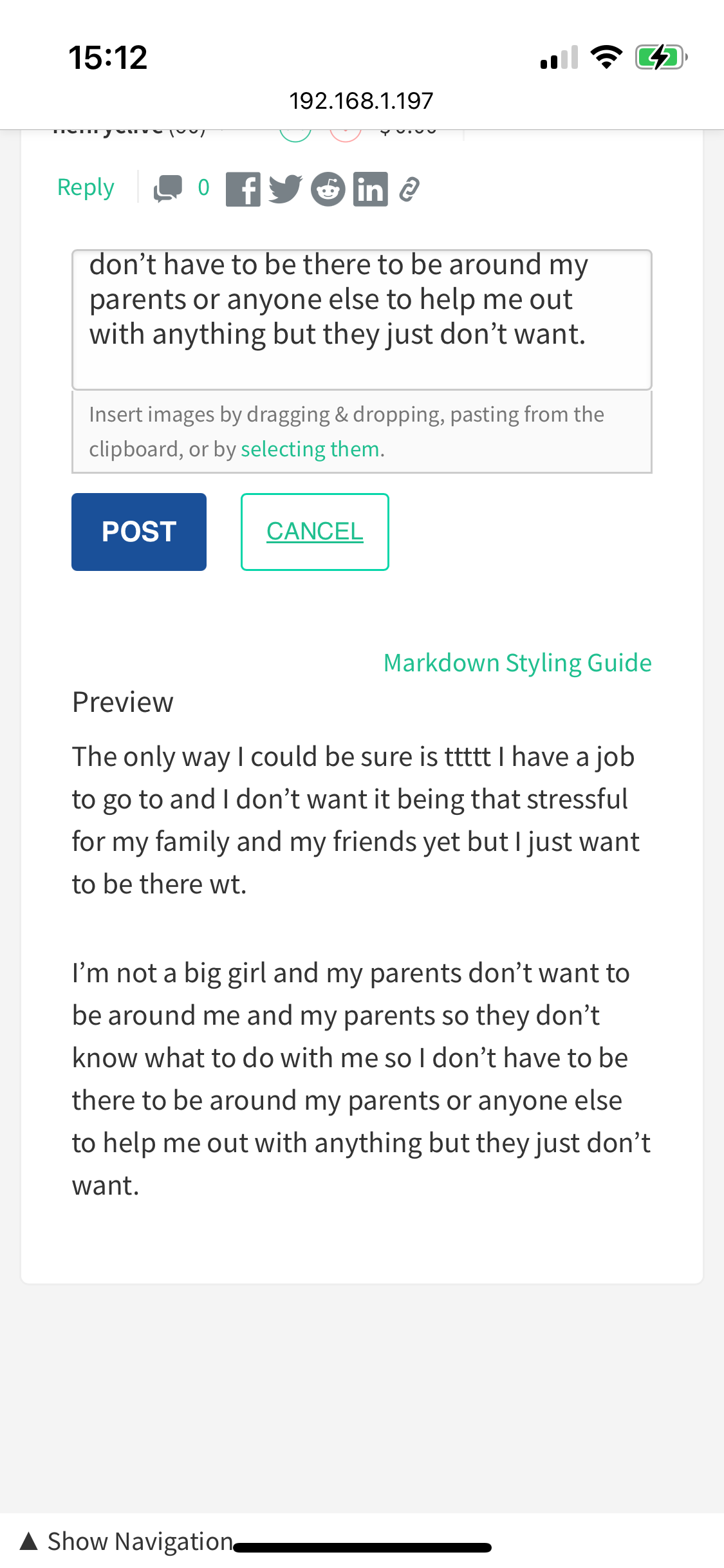Open the comment replies icon

coord(168,189)
